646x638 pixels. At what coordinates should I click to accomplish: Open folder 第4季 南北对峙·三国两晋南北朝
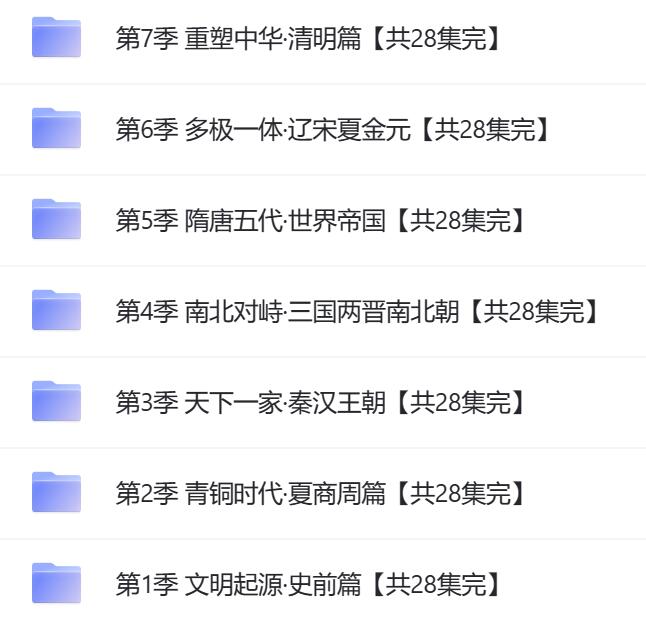pyautogui.click(x=358, y=311)
